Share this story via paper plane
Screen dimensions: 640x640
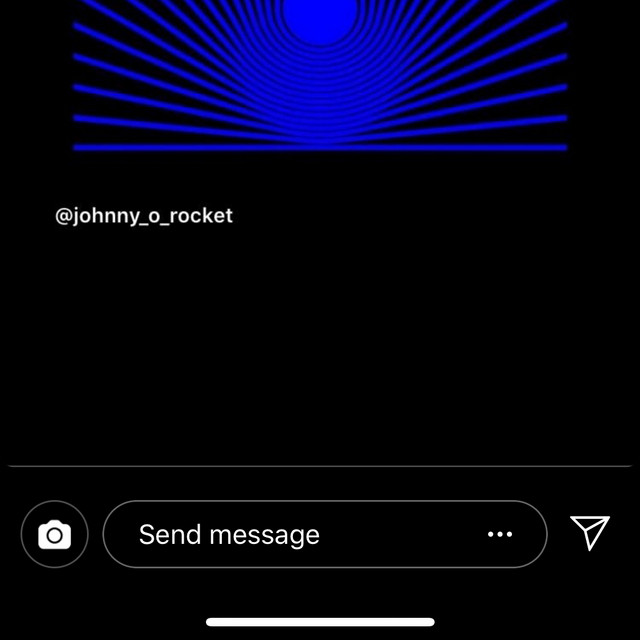click(x=589, y=533)
